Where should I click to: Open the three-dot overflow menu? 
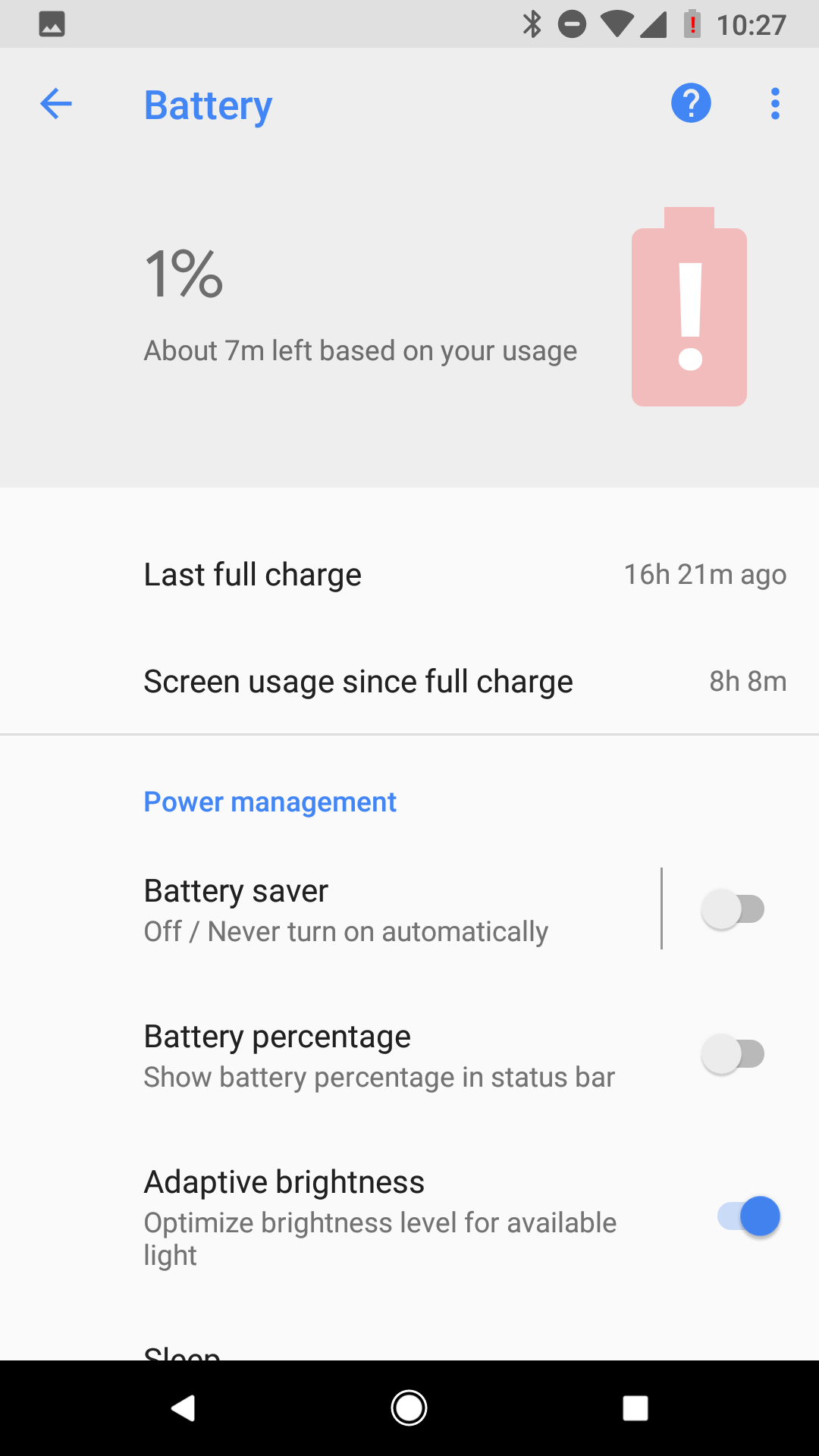(x=775, y=104)
